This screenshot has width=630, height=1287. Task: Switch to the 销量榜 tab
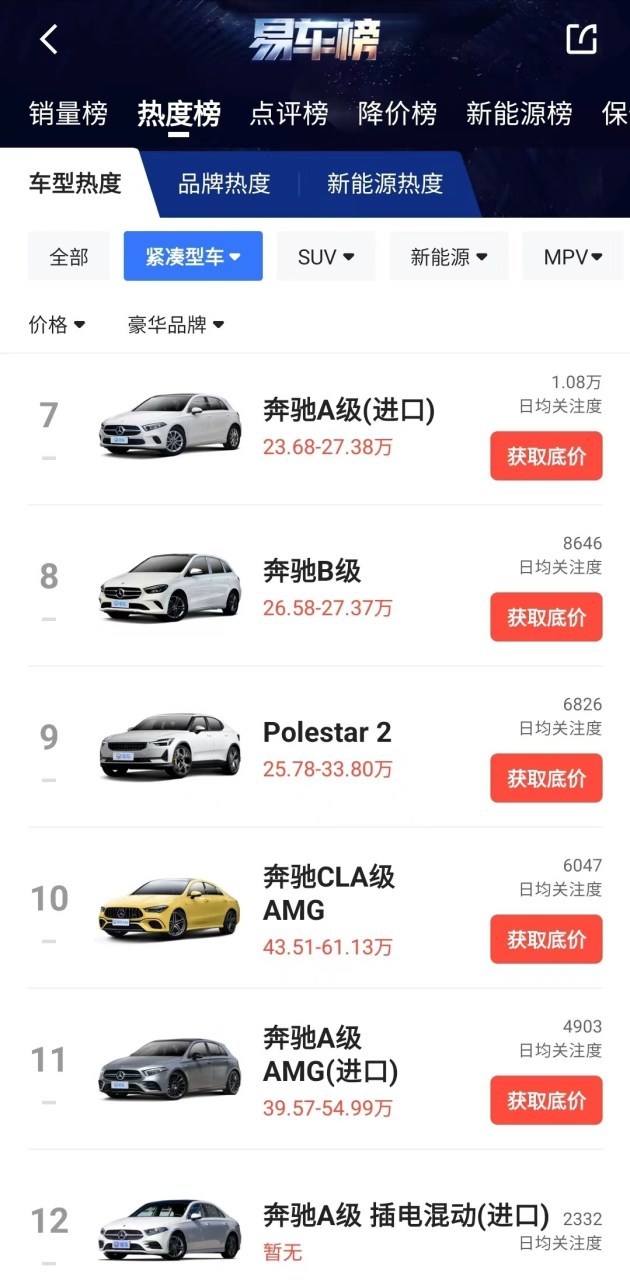68,114
